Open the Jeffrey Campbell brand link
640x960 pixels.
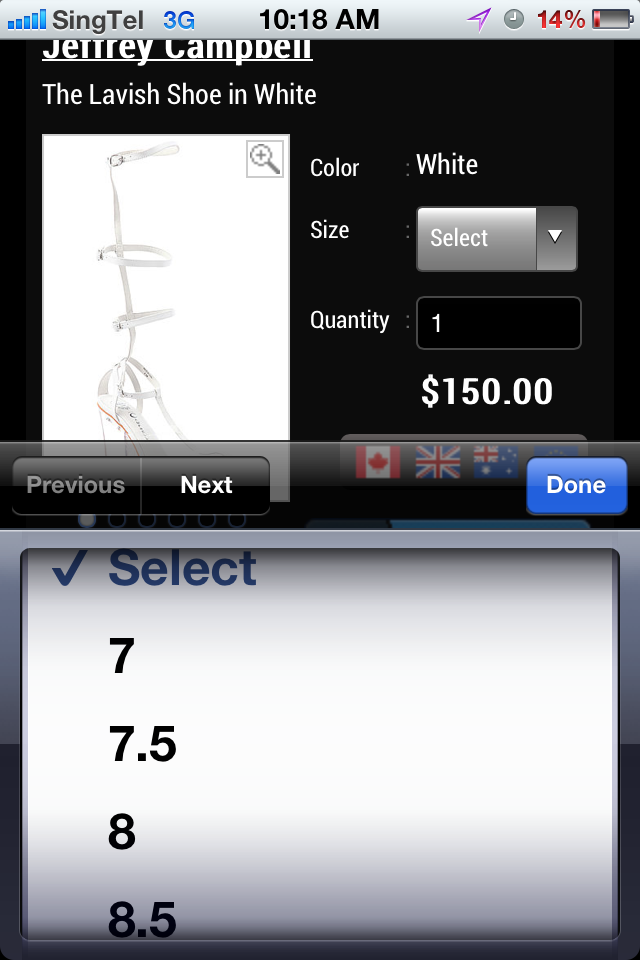[x=177, y=50]
